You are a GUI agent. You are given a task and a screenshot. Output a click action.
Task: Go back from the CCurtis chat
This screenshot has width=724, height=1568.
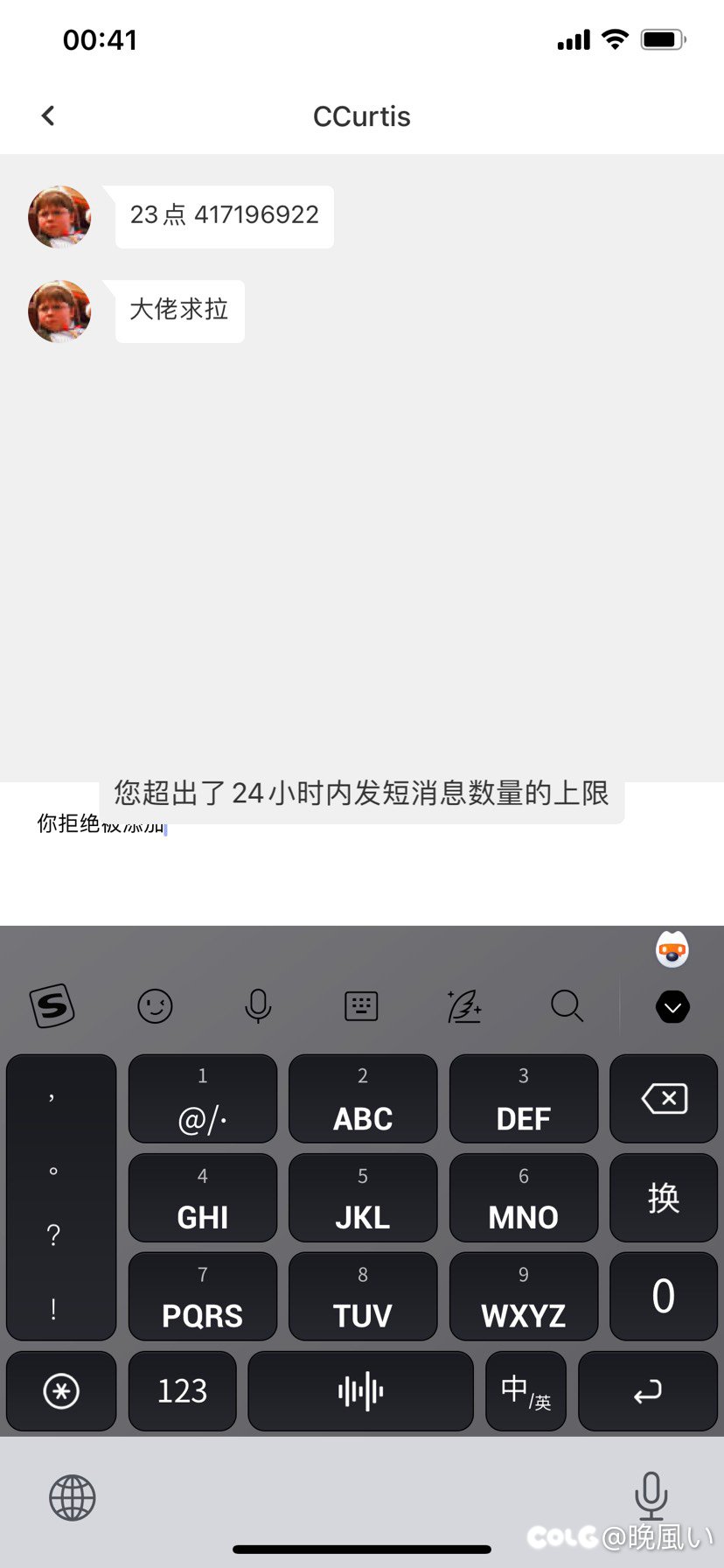(x=48, y=115)
